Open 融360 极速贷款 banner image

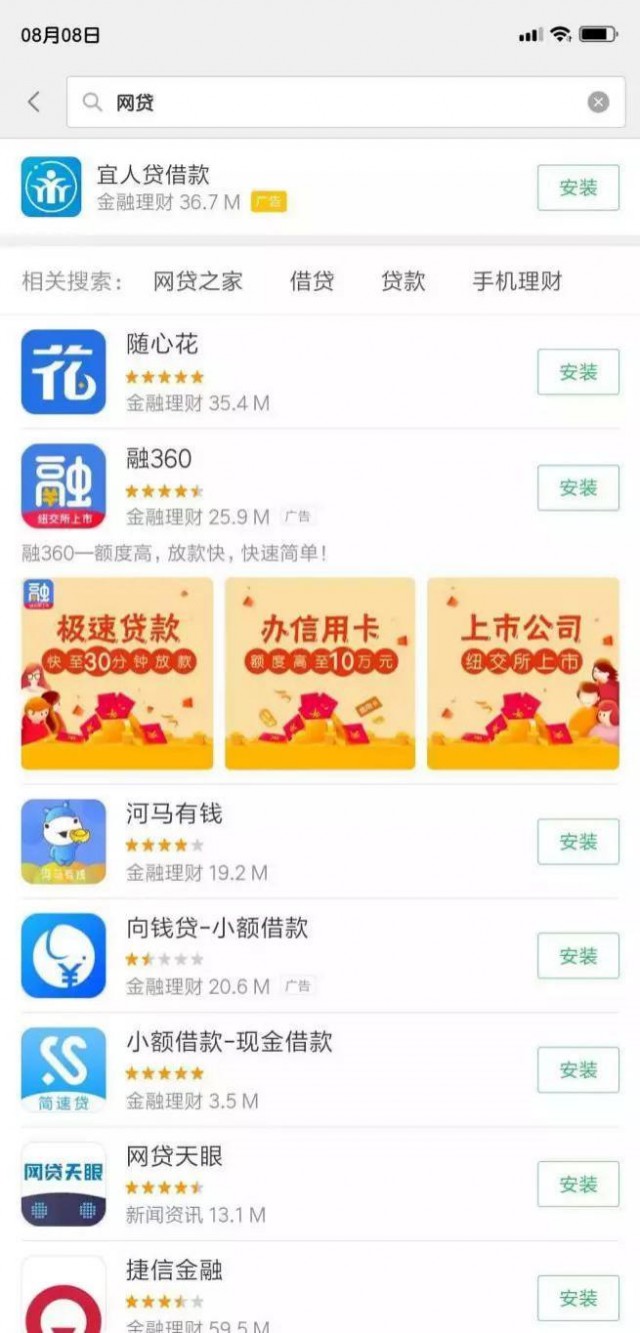pyautogui.click(x=117, y=673)
